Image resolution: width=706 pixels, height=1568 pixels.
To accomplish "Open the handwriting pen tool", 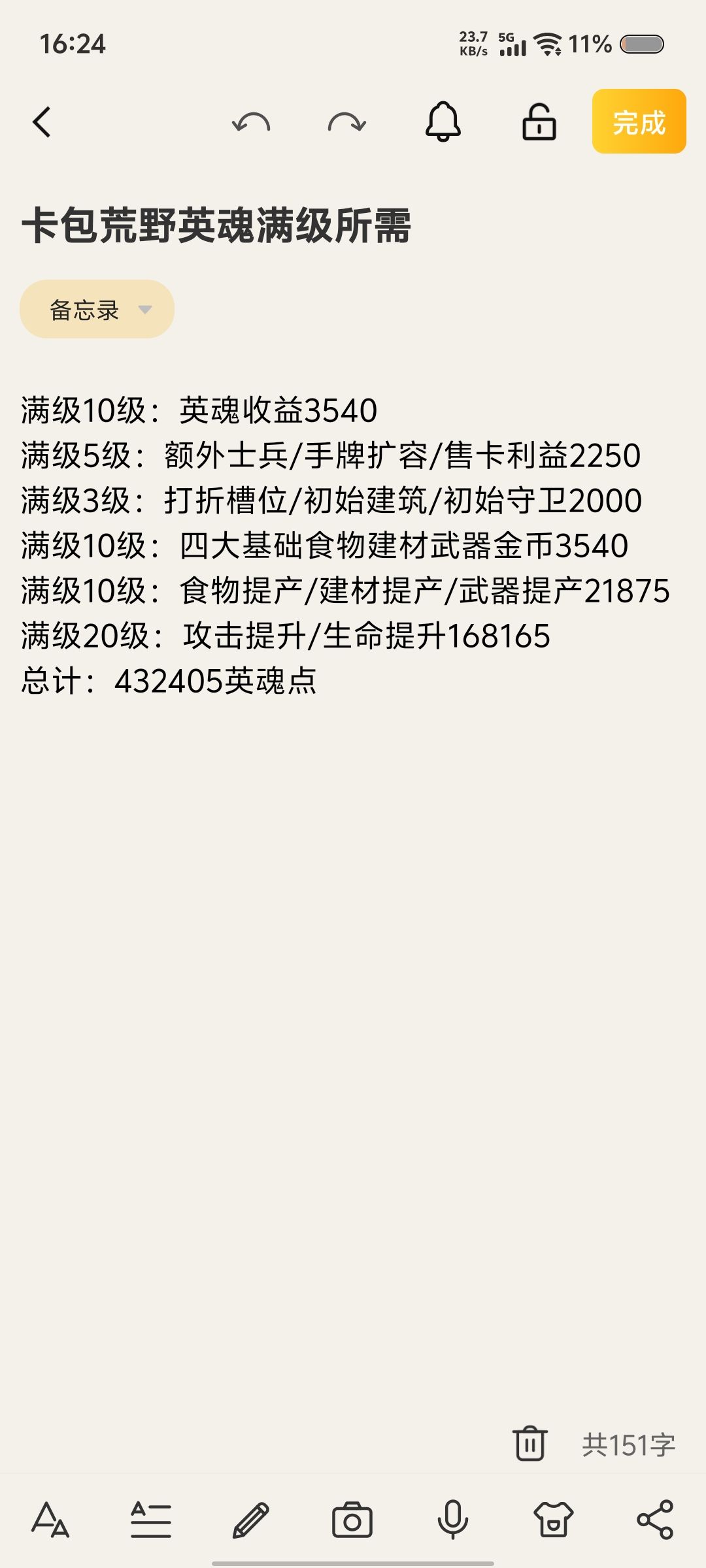I will (x=251, y=1520).
